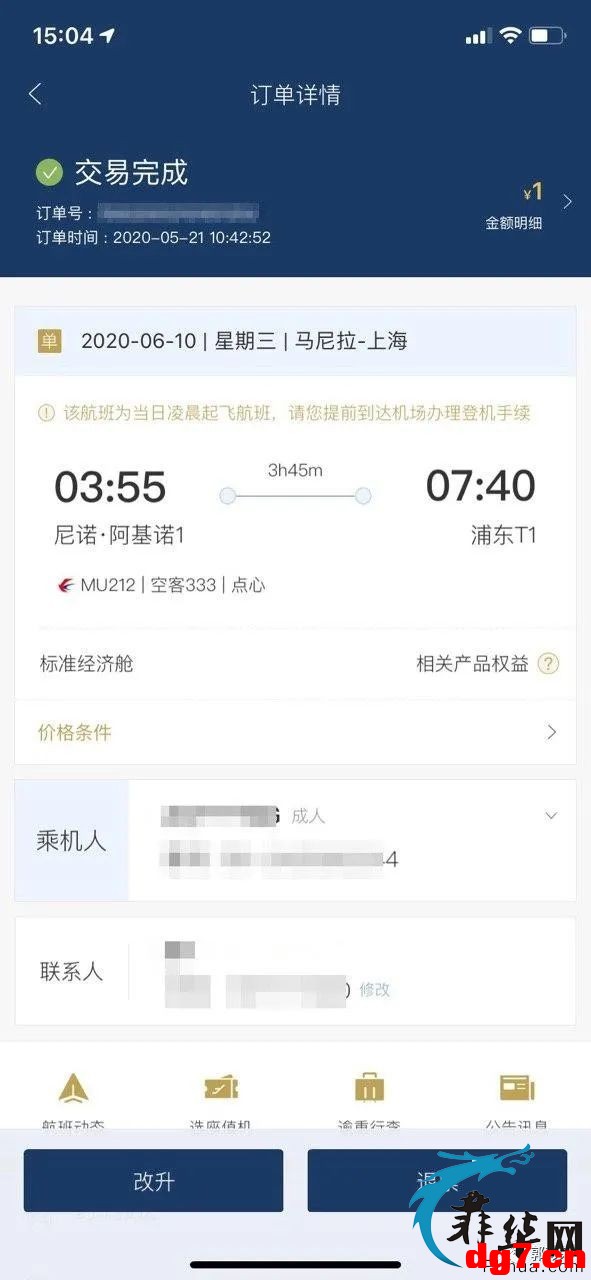Tap the refund button beside 改升
The width and height of the screenshot is (591, 1280).
437,1181
